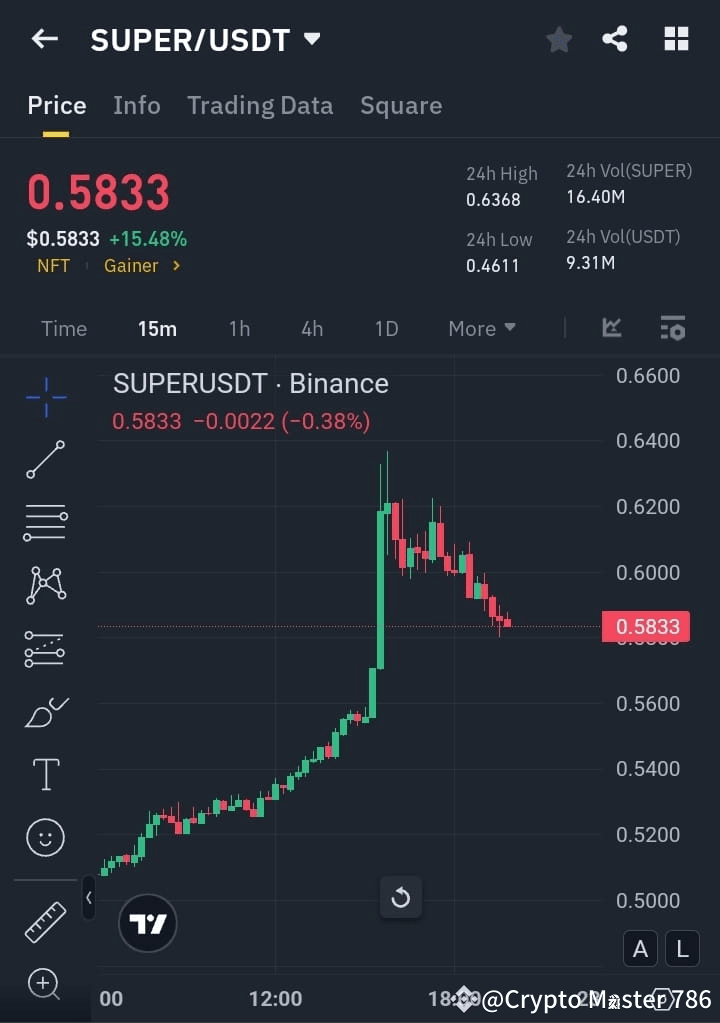The height and width of the screenshot is (1023, 720).
Task: Select the text annotation tool
Action: coord(44,774)
